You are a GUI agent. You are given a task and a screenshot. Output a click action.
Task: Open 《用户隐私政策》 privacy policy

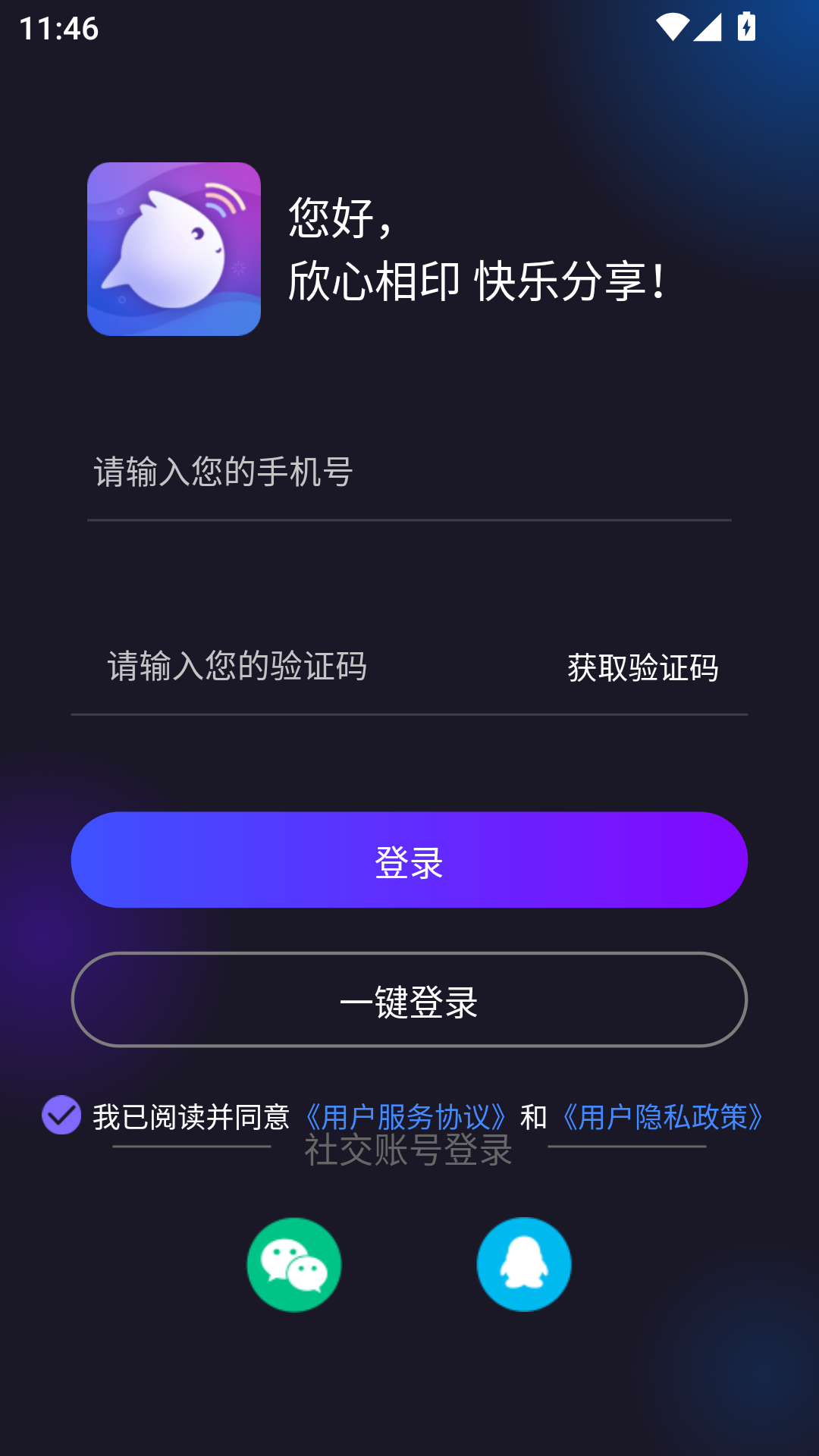pyautogui.click(x=664, y=1115)
